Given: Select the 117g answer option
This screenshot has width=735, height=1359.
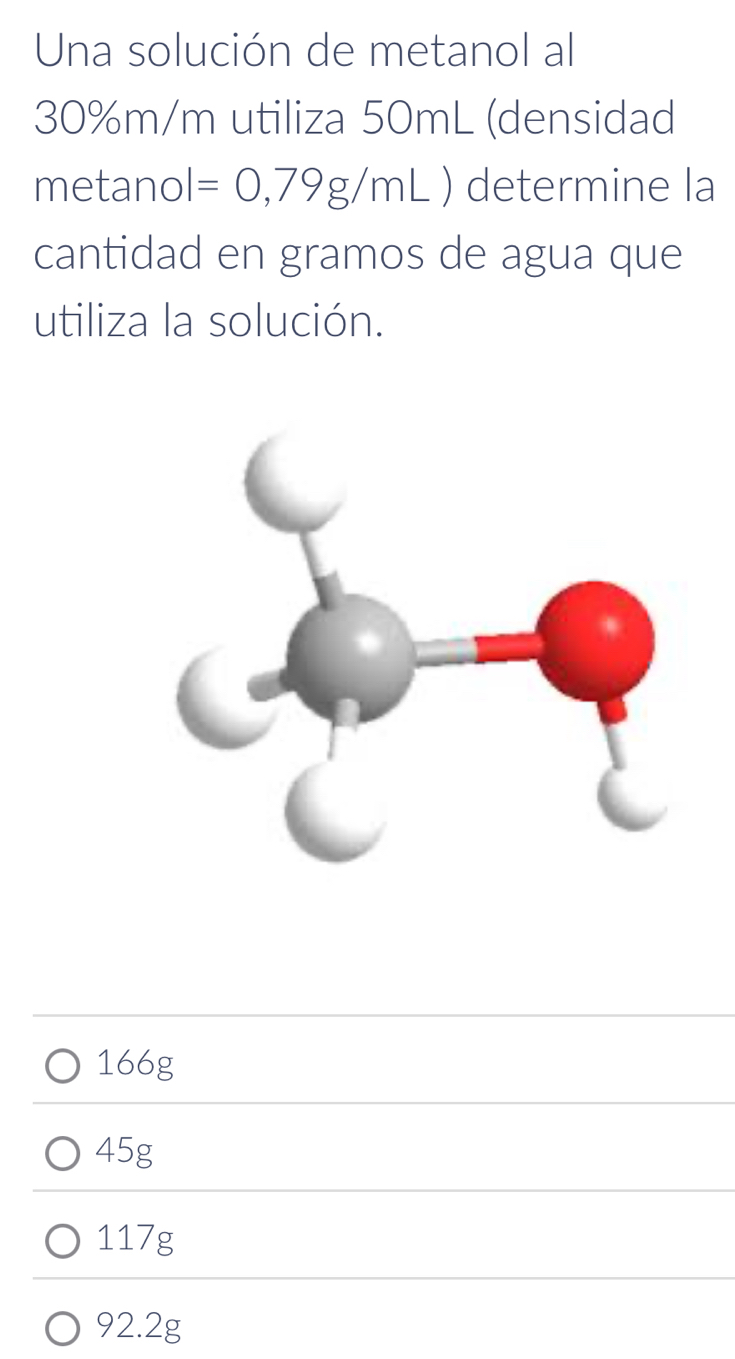Looking at the screenshot, I should pos(62,1240).
